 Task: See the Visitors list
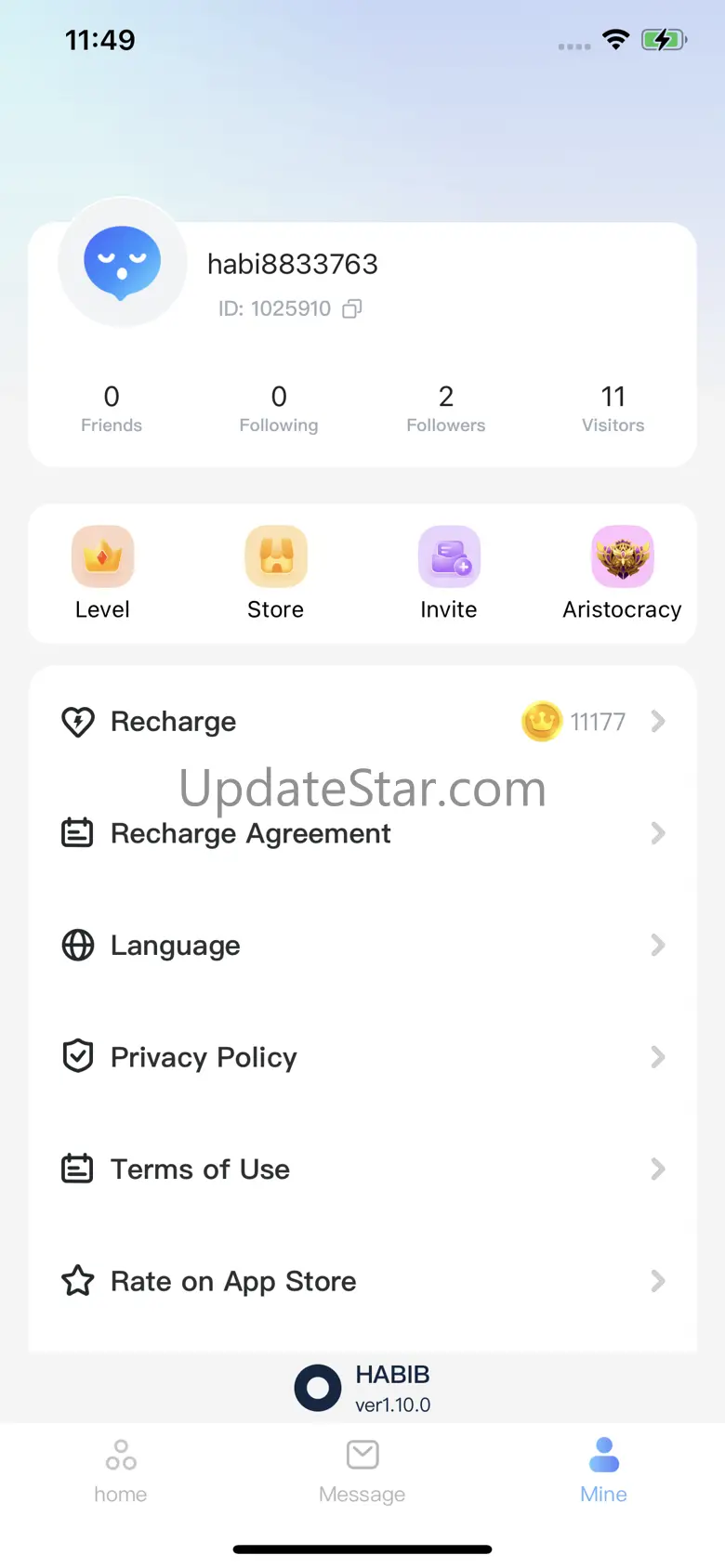click(x=613, y=409)
